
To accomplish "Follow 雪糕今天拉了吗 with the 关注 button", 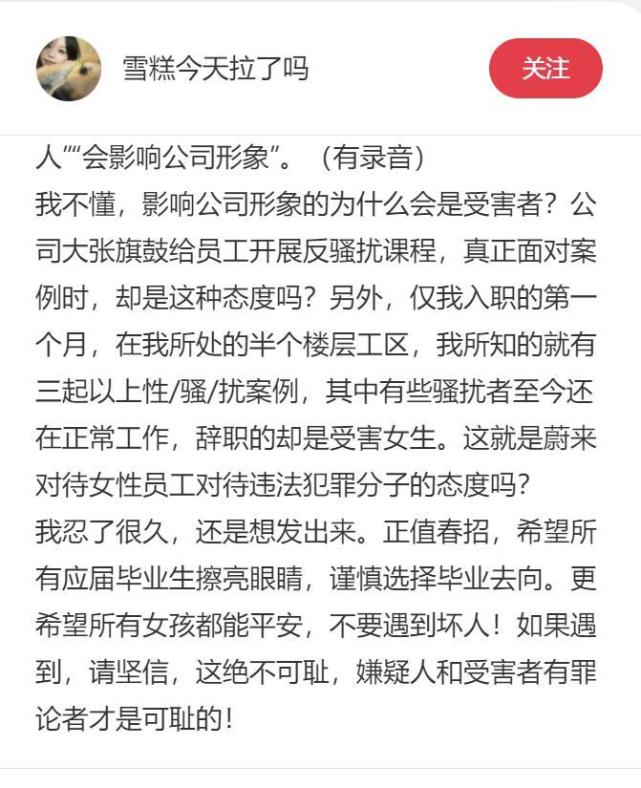I will coord(545,68).
